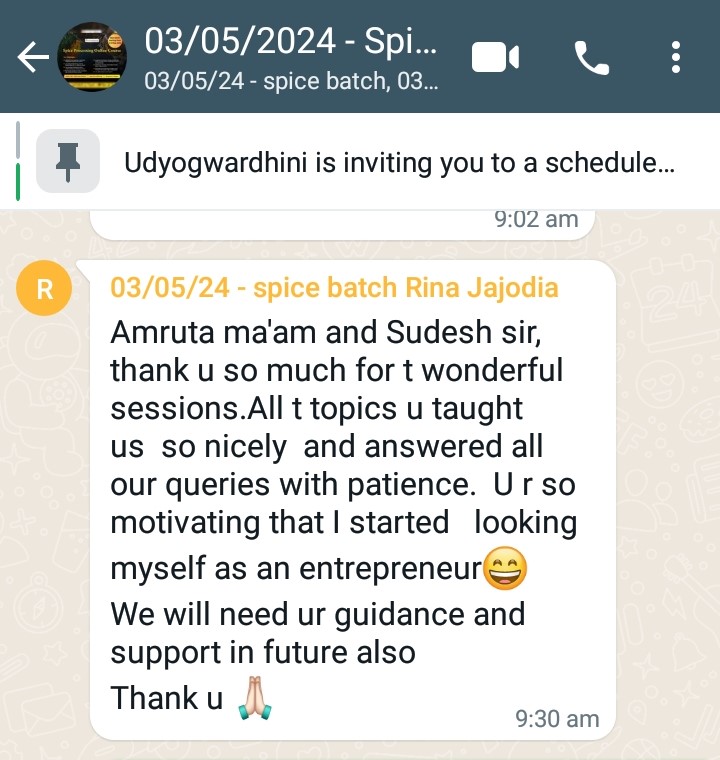Open the group profile picture
Image resolution: width=720 pixels, height=760 pixels.
(x=92, y=57)
